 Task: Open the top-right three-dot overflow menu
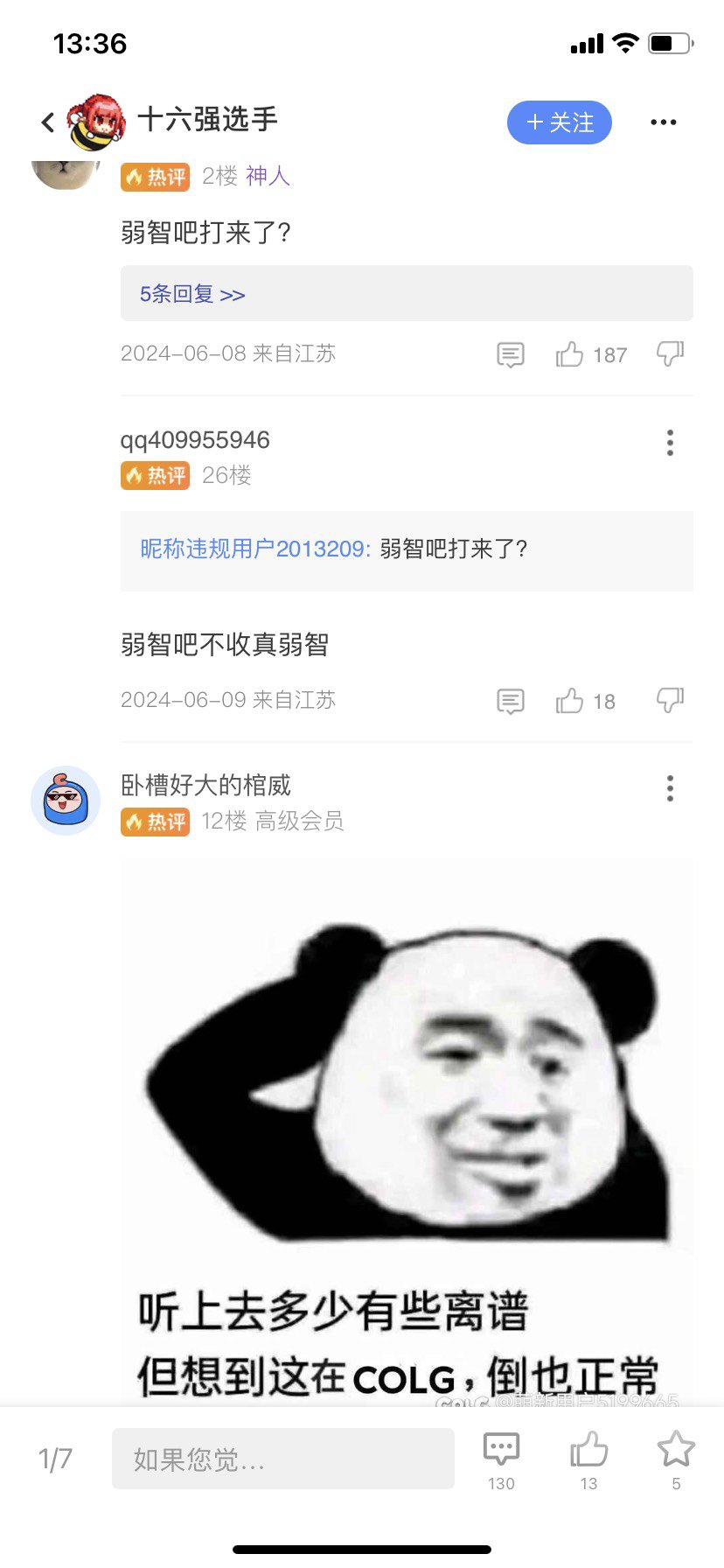click(x=664, y=122)
